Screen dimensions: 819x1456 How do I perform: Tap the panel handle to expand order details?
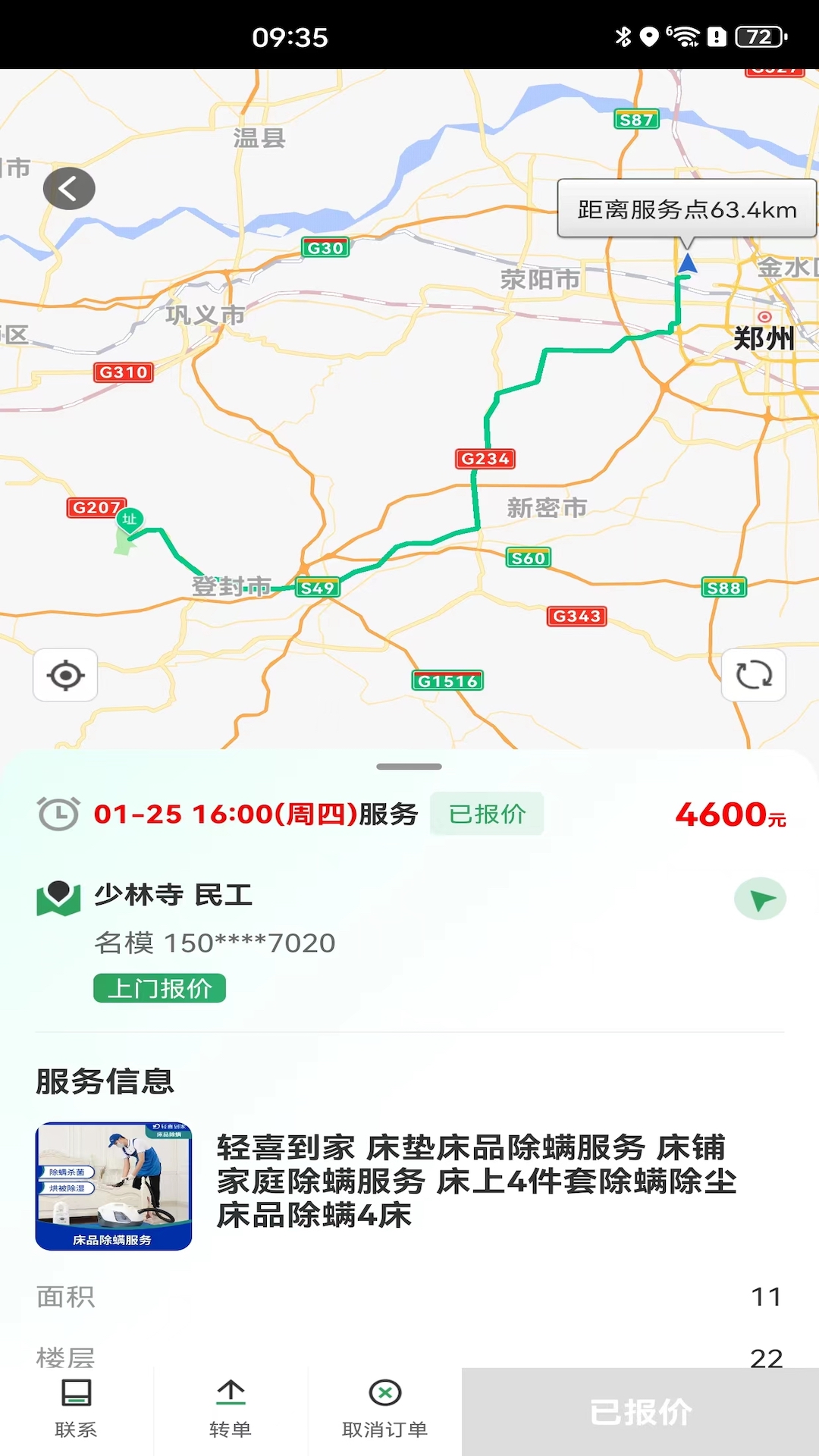click(409, 767)
